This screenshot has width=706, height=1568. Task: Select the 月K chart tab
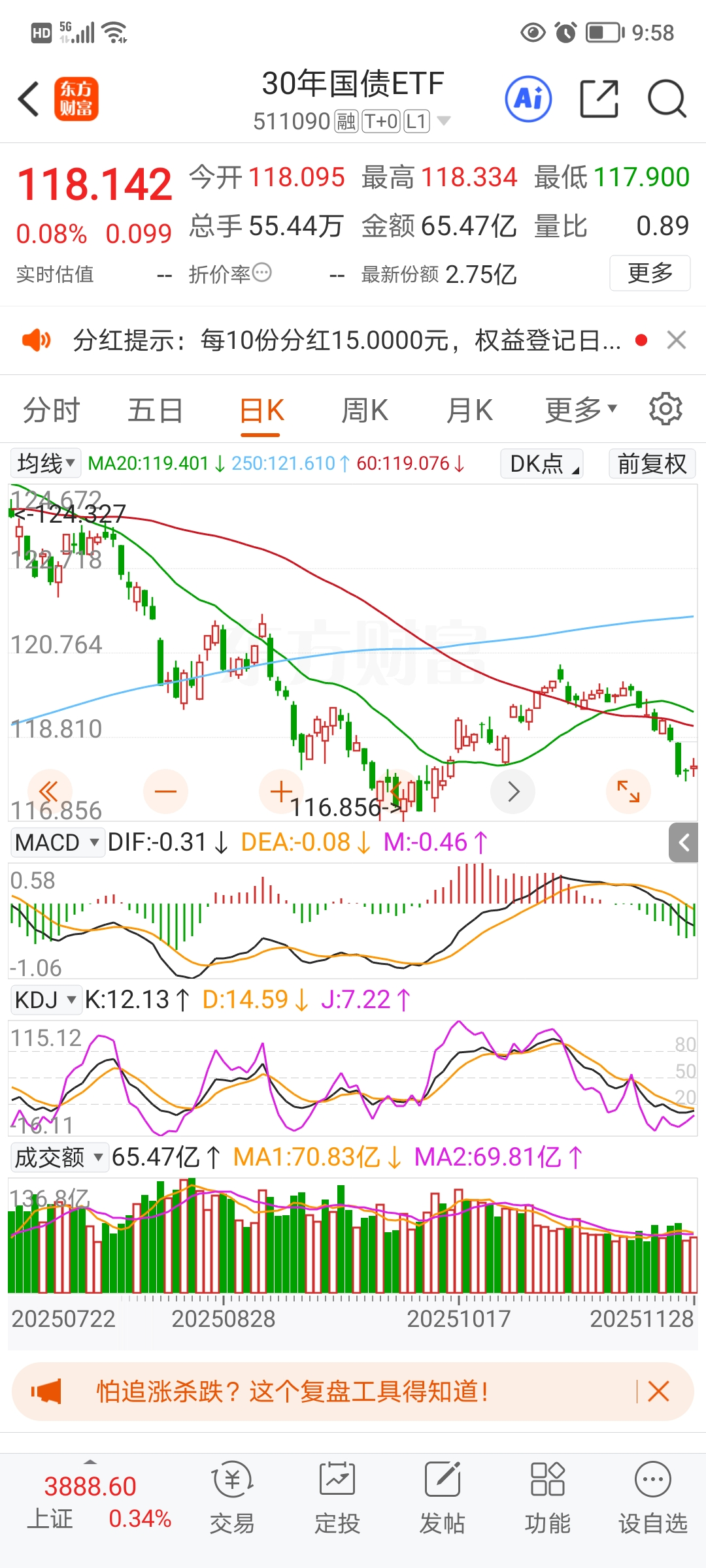point(469,410)
